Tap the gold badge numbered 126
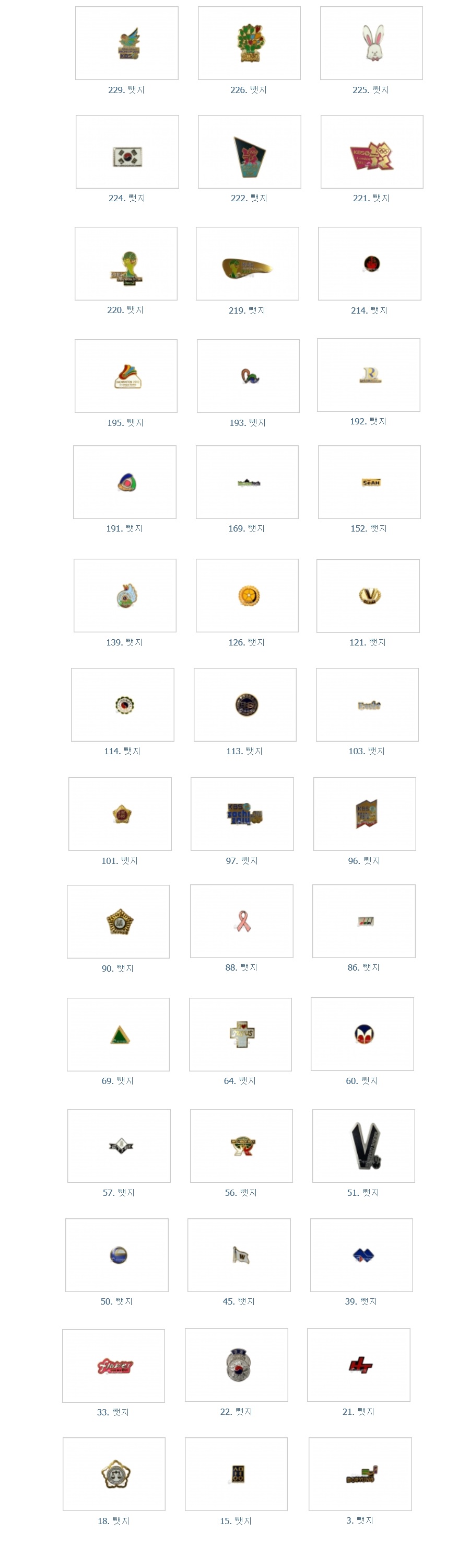This screenshot has width=470, height=1568. [x=247, y=595]
